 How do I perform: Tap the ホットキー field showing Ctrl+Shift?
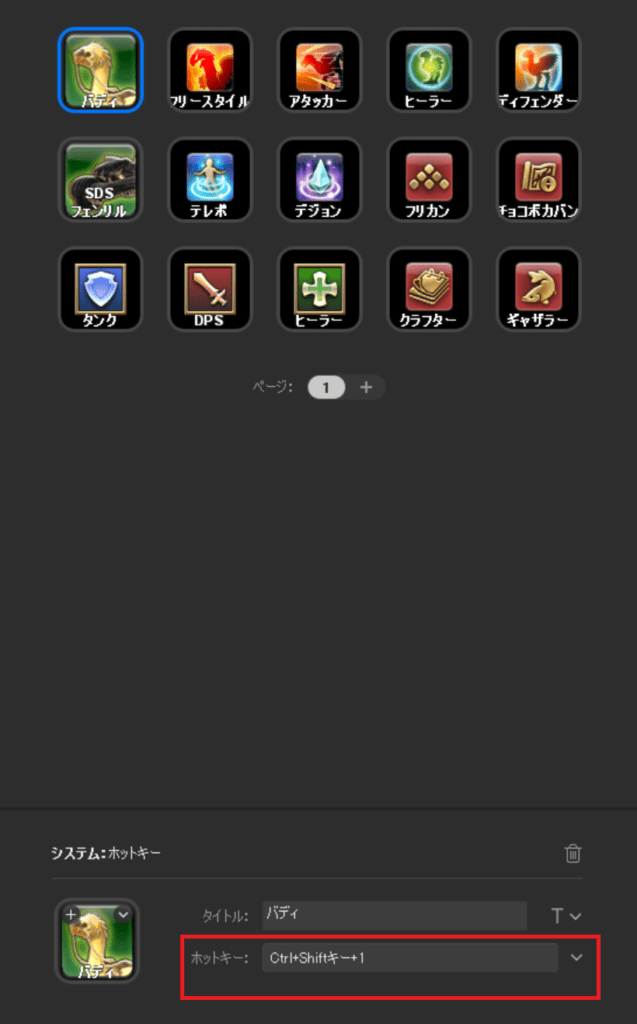pyautogui.click(x=410, y=958)
